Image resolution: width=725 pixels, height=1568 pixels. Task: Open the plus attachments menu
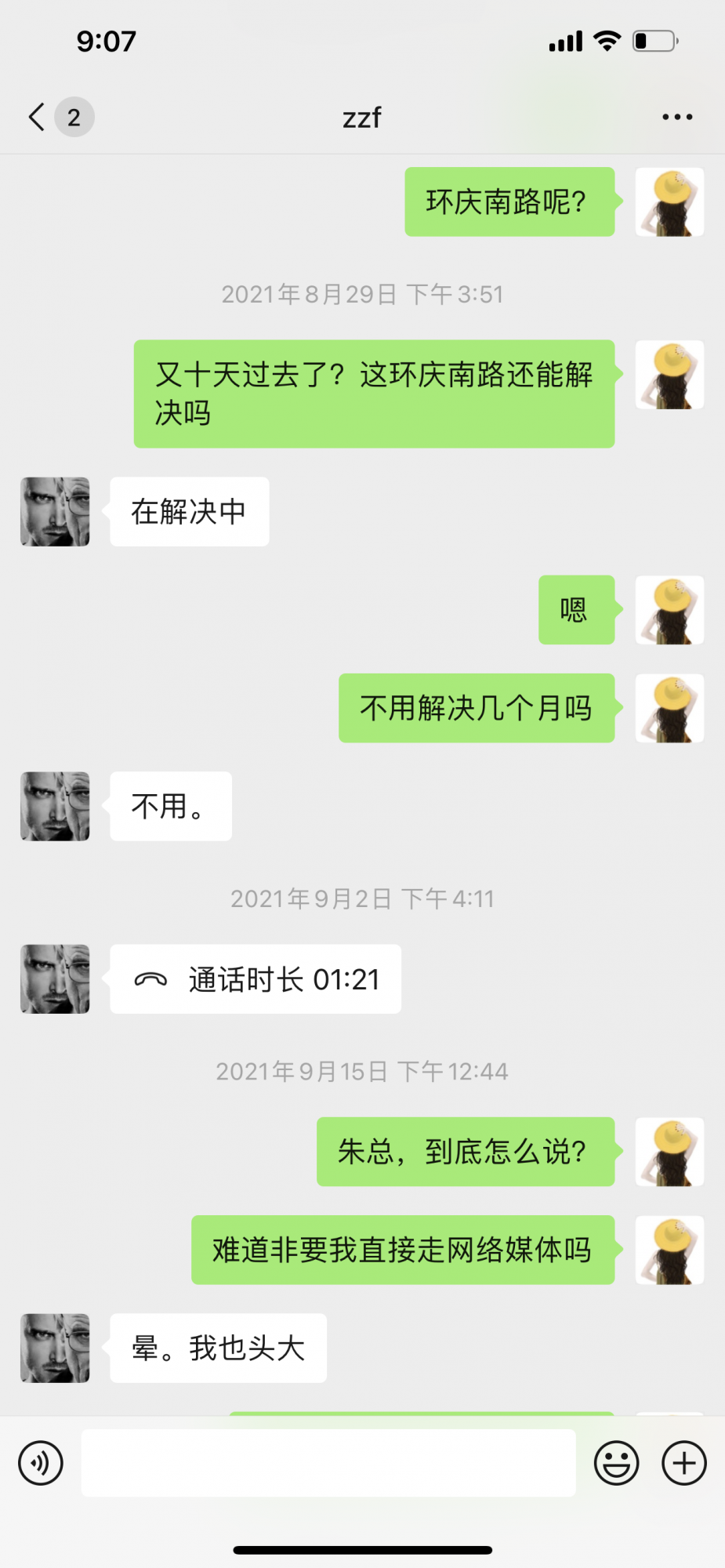click(x=684, y=1463)
